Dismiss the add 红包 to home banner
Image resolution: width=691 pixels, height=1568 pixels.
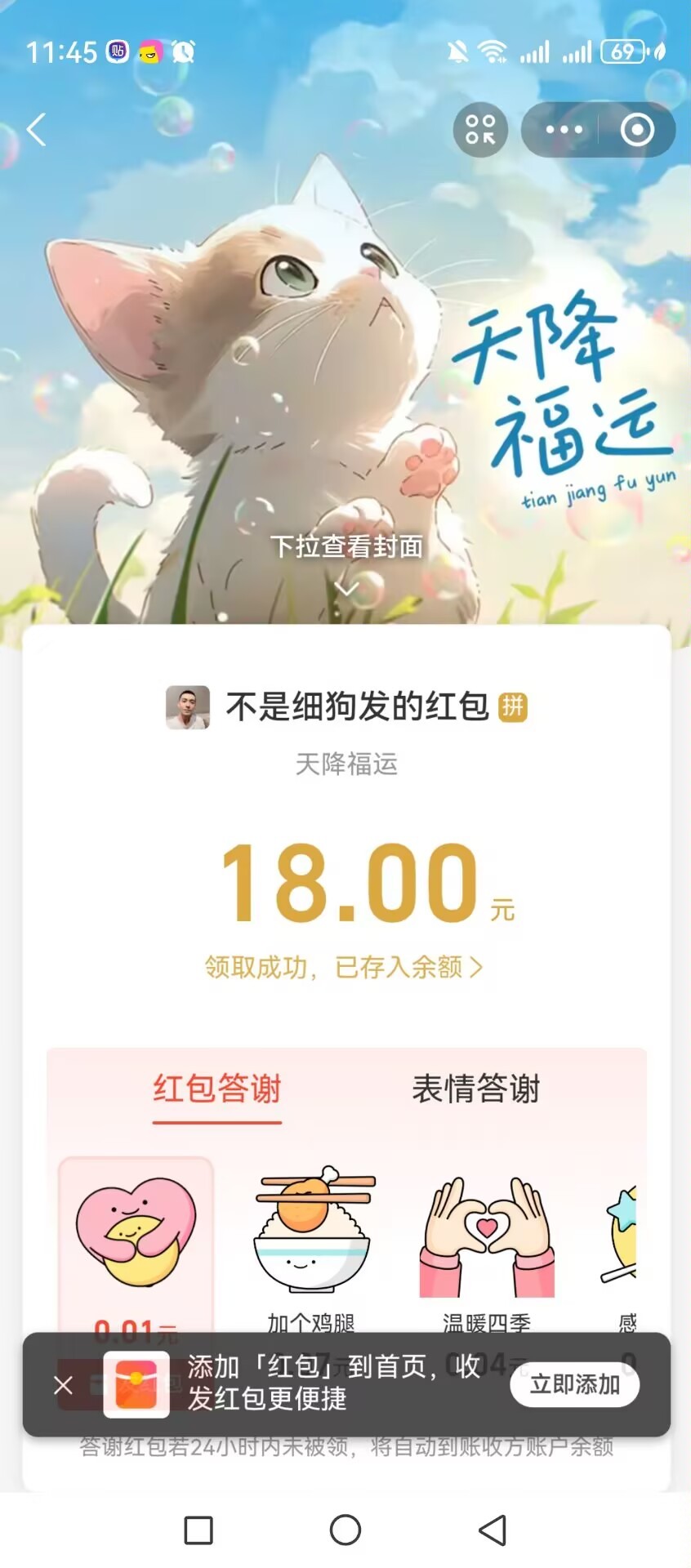click(63, 1385)
